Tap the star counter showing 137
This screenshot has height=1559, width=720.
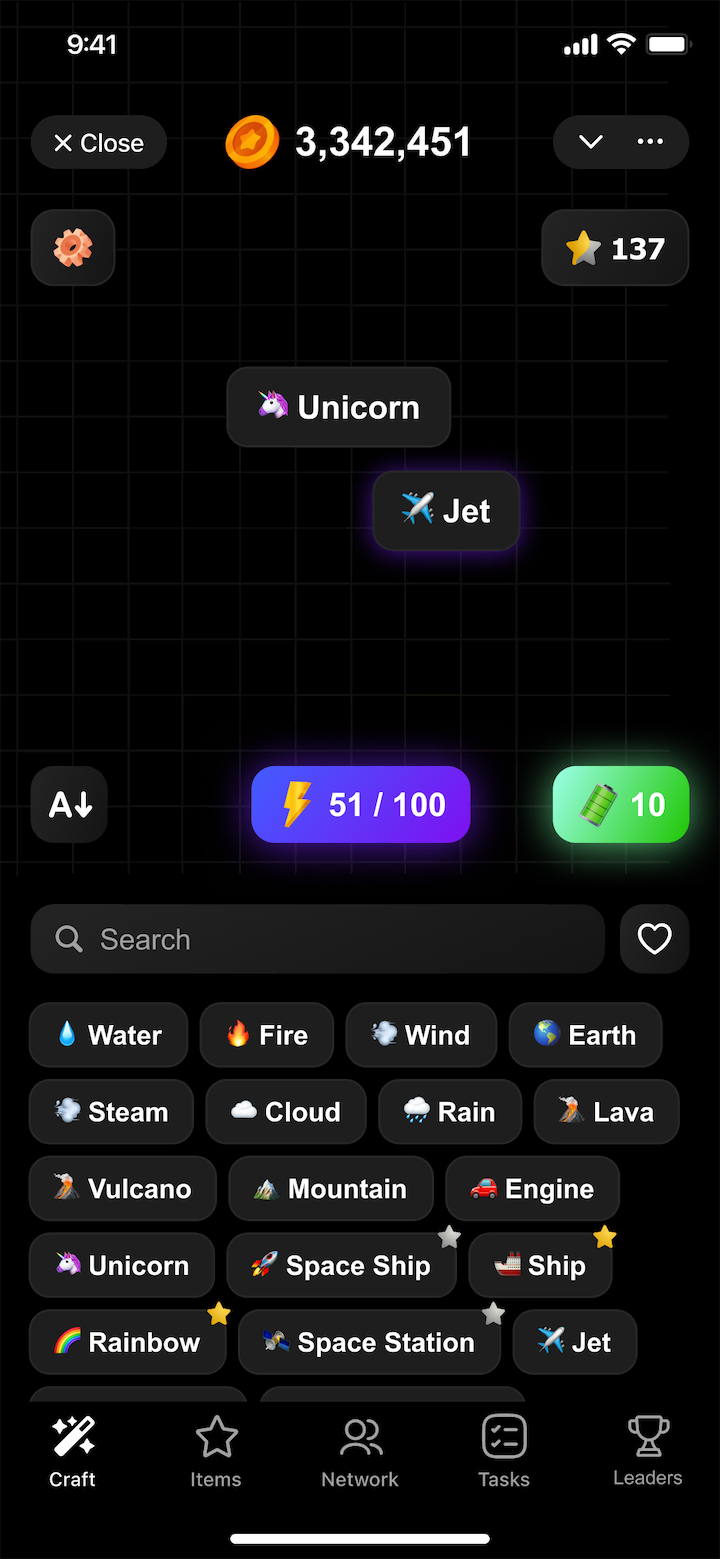pyautogui.click(x=614, y=247)
